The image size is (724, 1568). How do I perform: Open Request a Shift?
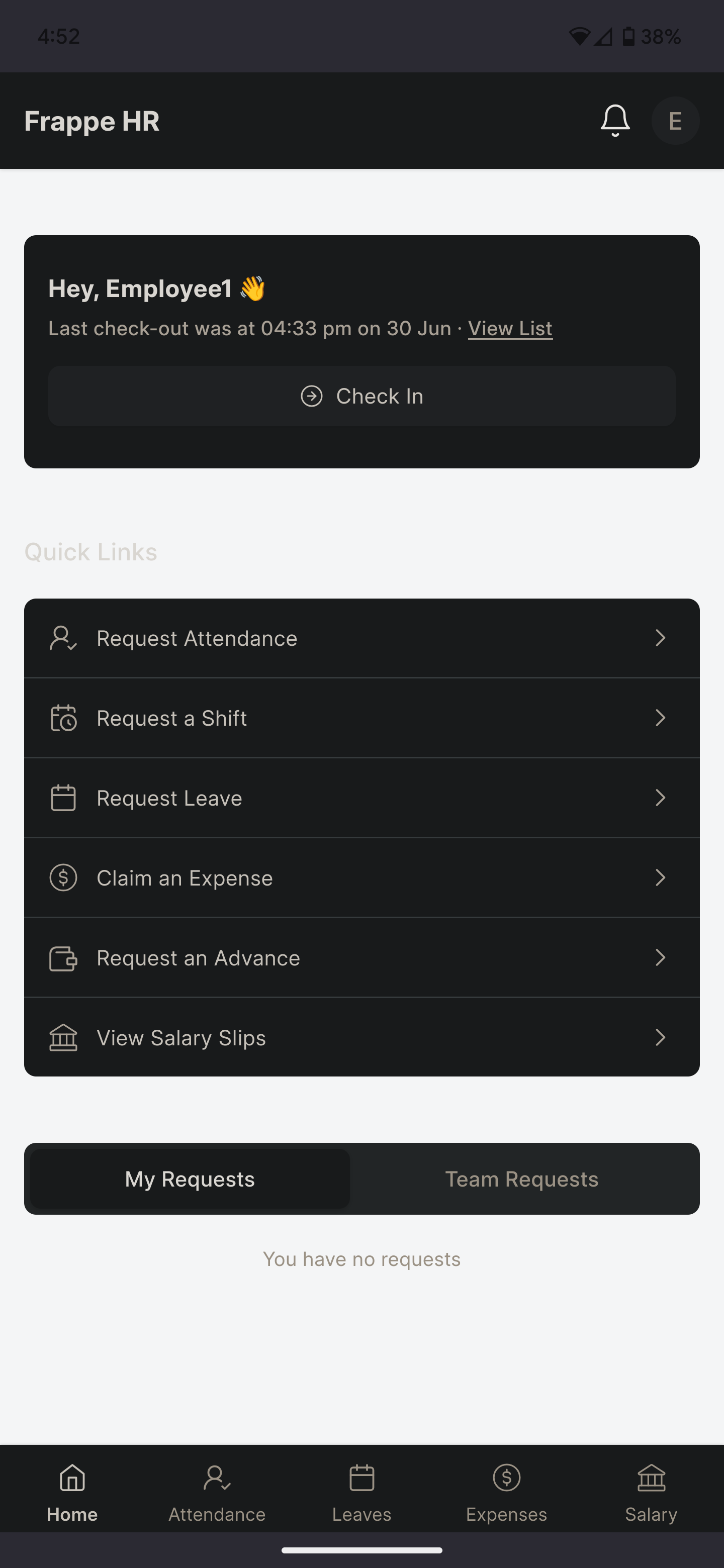(361, 718)
